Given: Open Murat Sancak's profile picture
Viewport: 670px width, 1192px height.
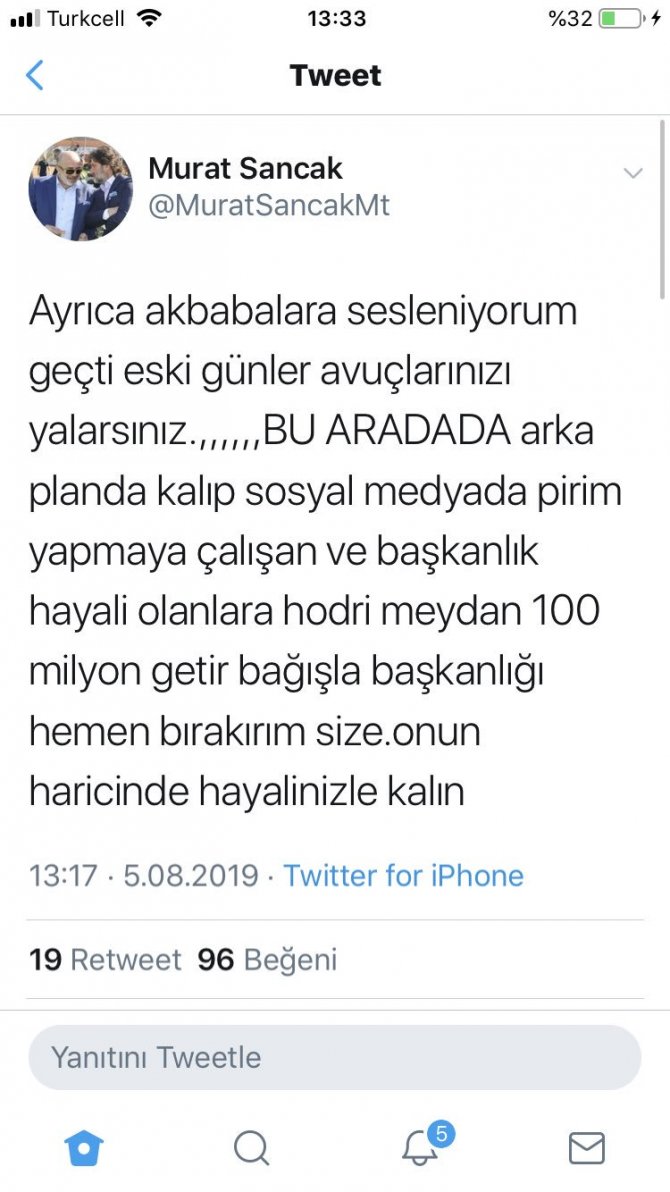Looking at the screenshot, I should (x=80, y=189).
